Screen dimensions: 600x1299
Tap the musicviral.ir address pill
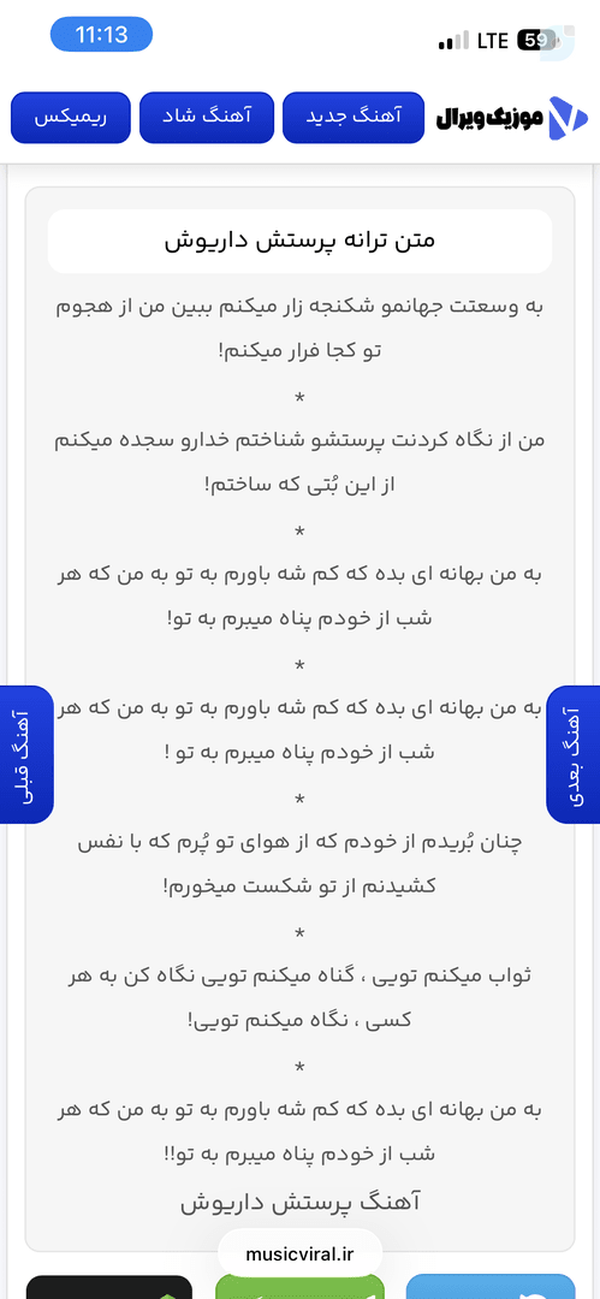pyautogui.click(x=300, y=1255)
